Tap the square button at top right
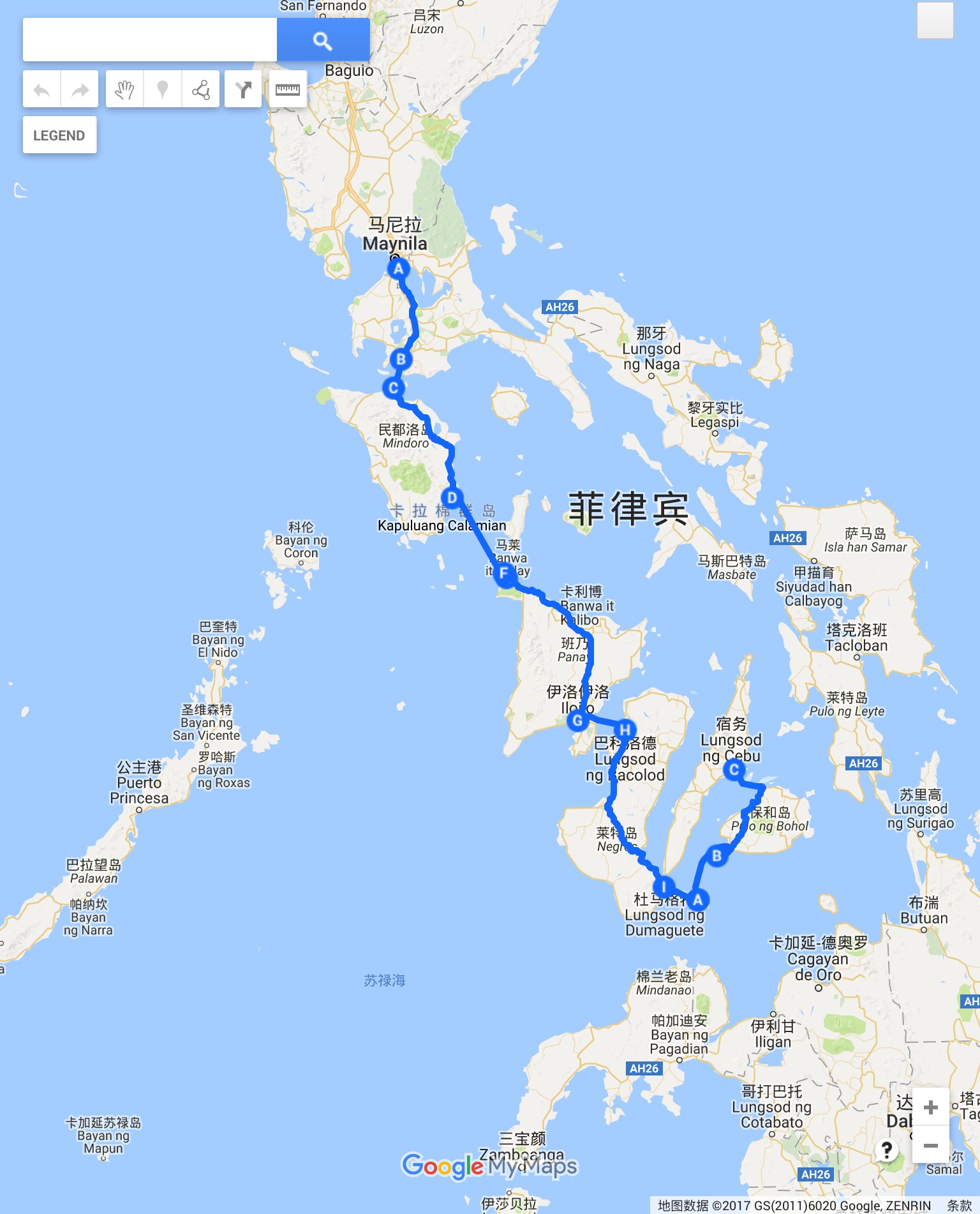 coord(935,20)
